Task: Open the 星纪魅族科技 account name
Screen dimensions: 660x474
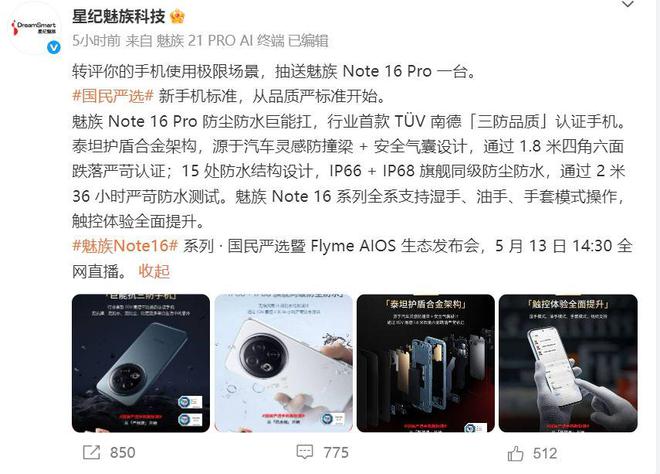Action: 124,18
